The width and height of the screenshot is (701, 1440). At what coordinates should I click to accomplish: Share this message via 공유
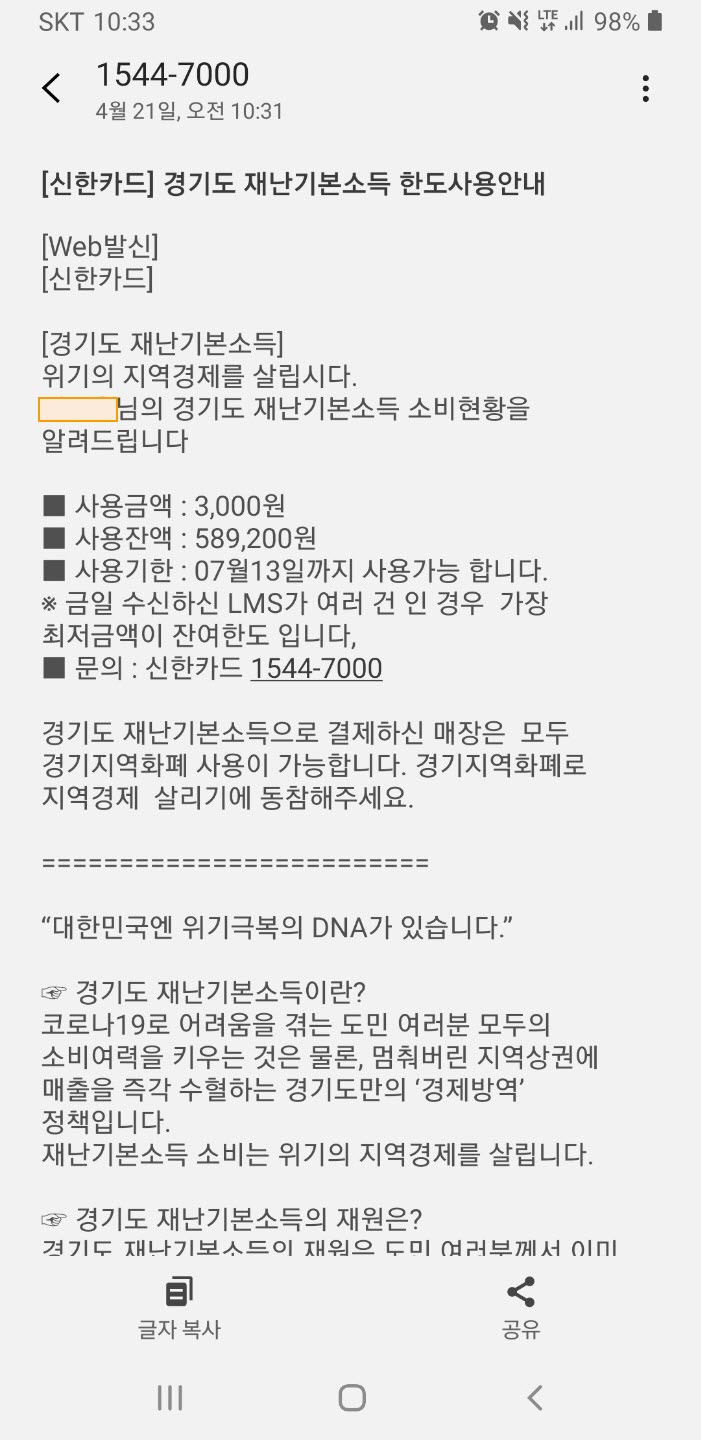click(521, 1308)
